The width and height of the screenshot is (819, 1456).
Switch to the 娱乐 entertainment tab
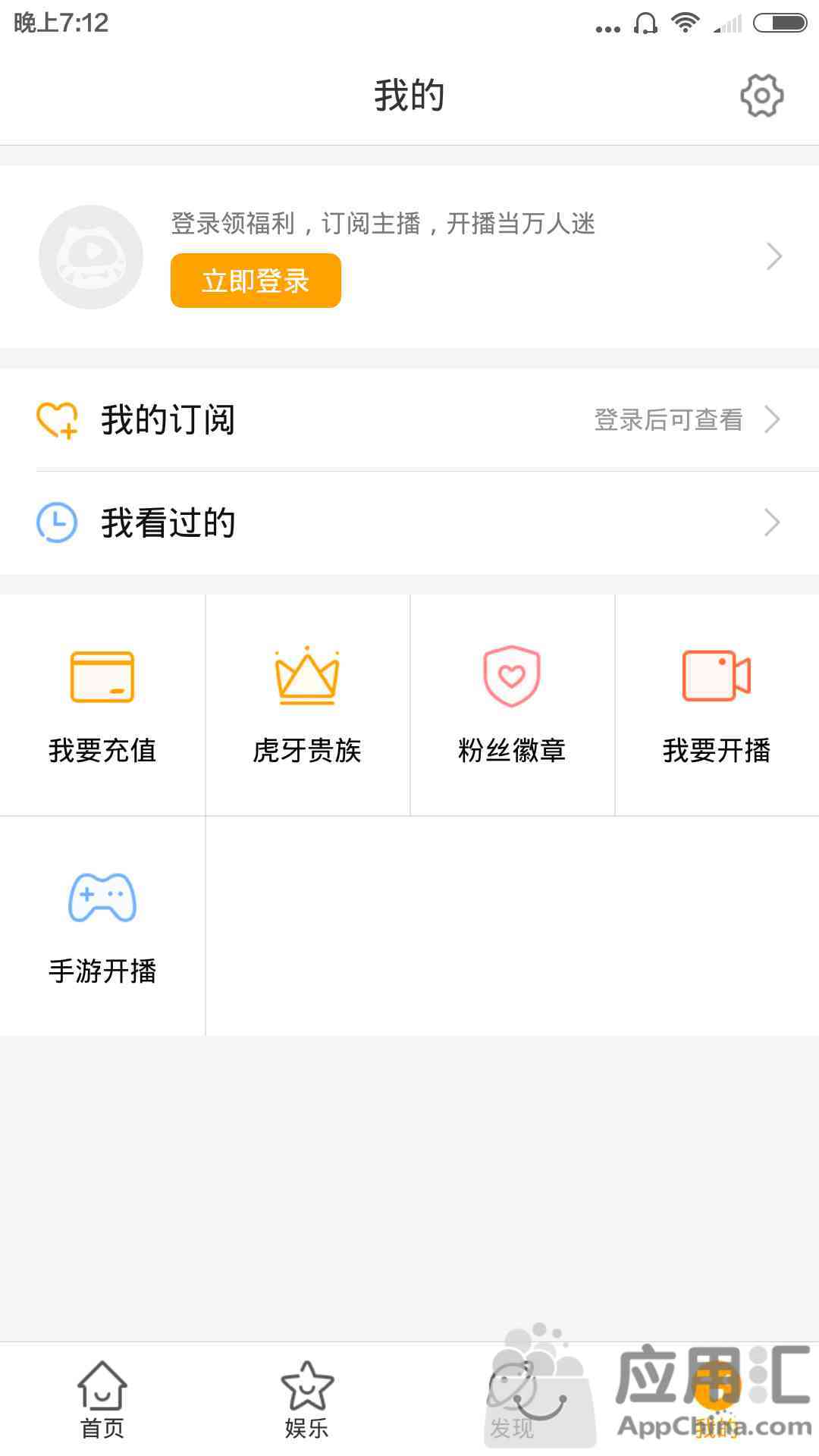coord(307,1400)
